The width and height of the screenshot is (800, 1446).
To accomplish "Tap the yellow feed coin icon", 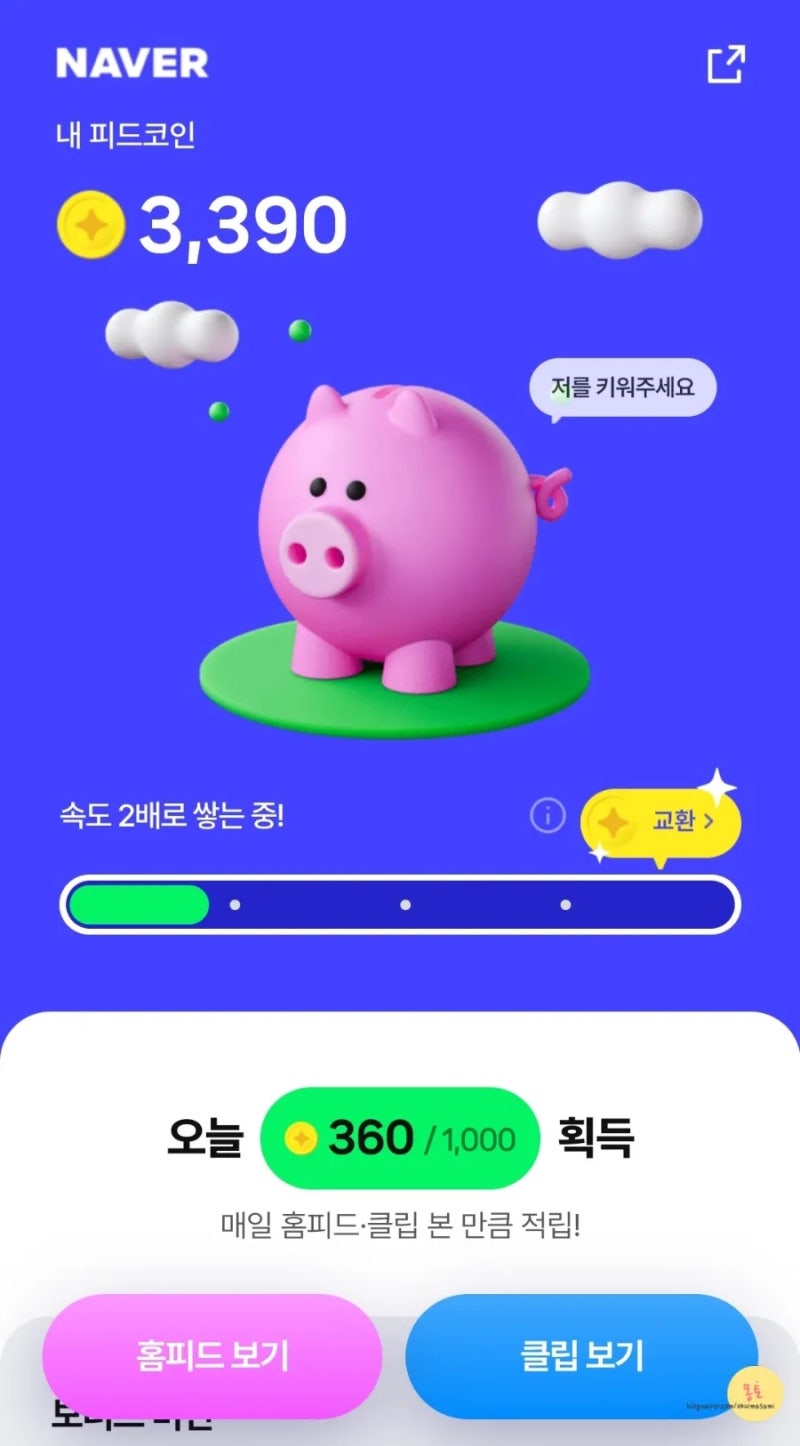I will pos(92,224).
